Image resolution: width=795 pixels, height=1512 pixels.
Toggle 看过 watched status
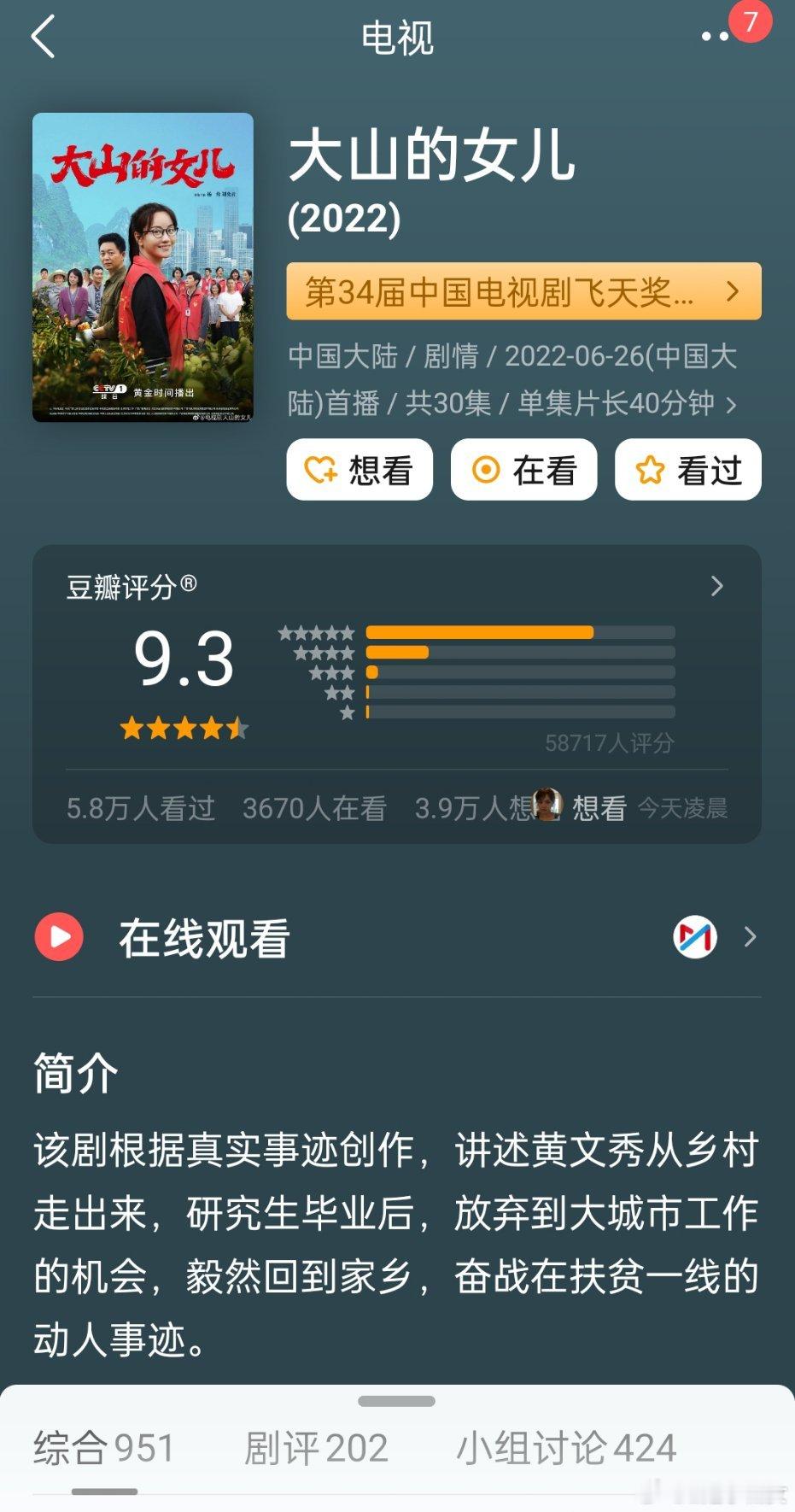pos(687,469)
